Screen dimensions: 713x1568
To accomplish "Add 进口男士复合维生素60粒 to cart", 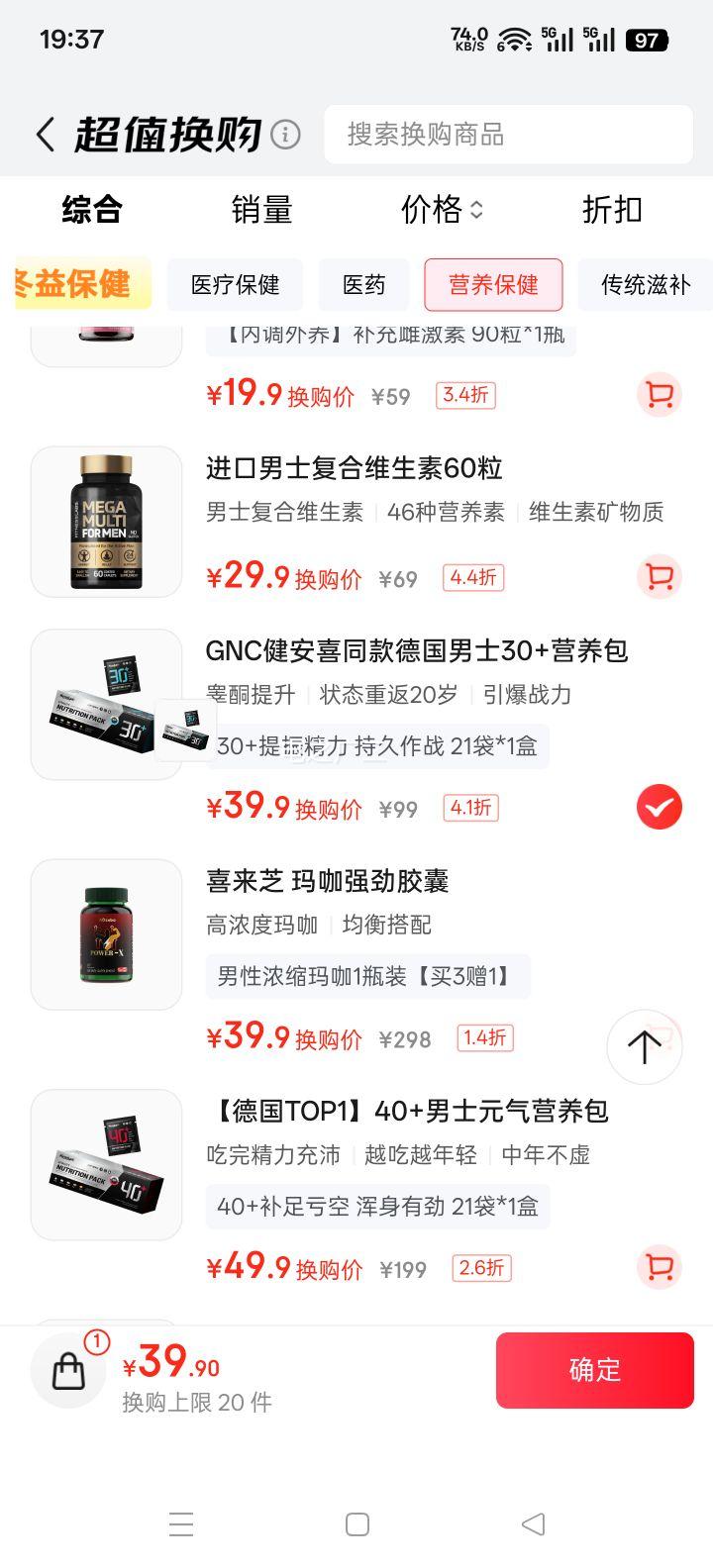I will [x=659, y=577].
